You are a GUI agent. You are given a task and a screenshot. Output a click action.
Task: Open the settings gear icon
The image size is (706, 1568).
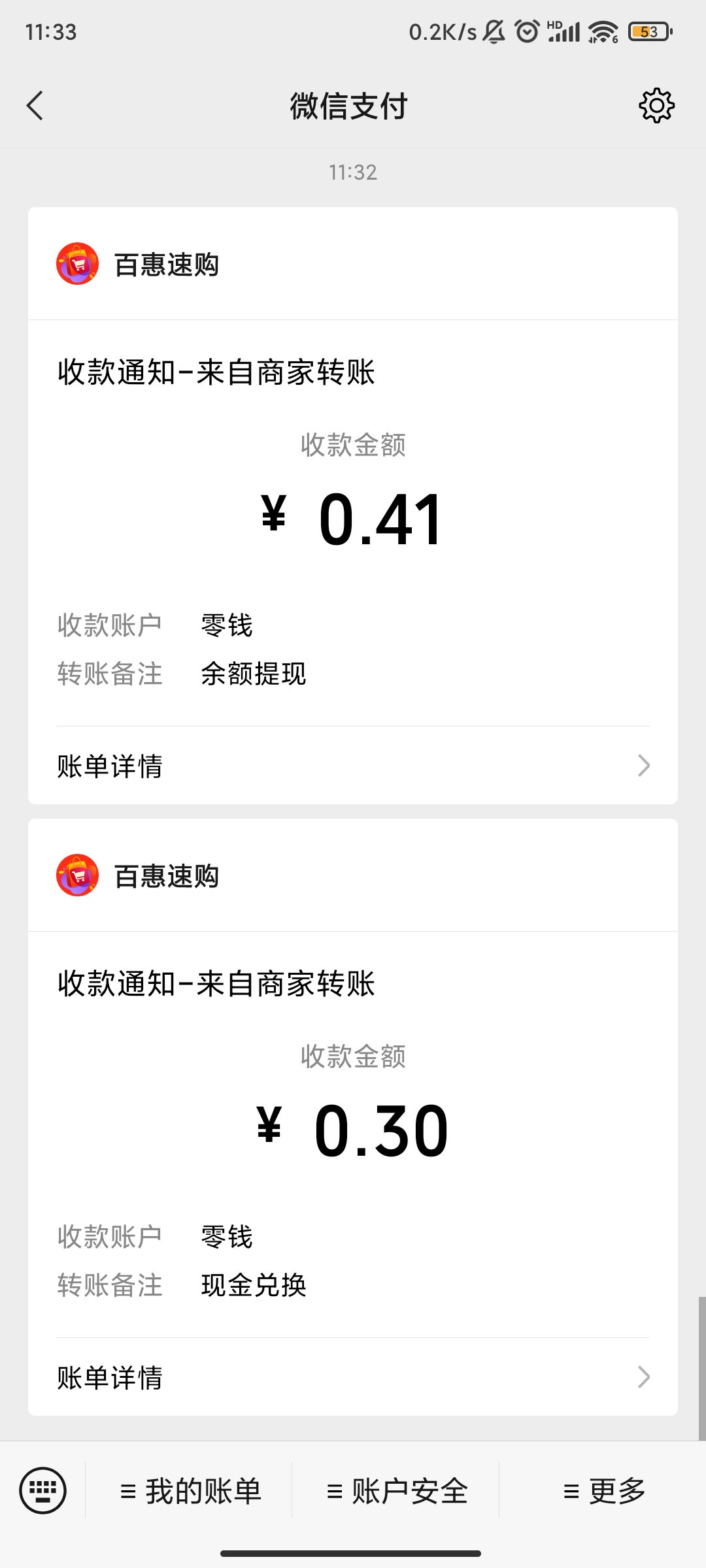click(656, 106)
